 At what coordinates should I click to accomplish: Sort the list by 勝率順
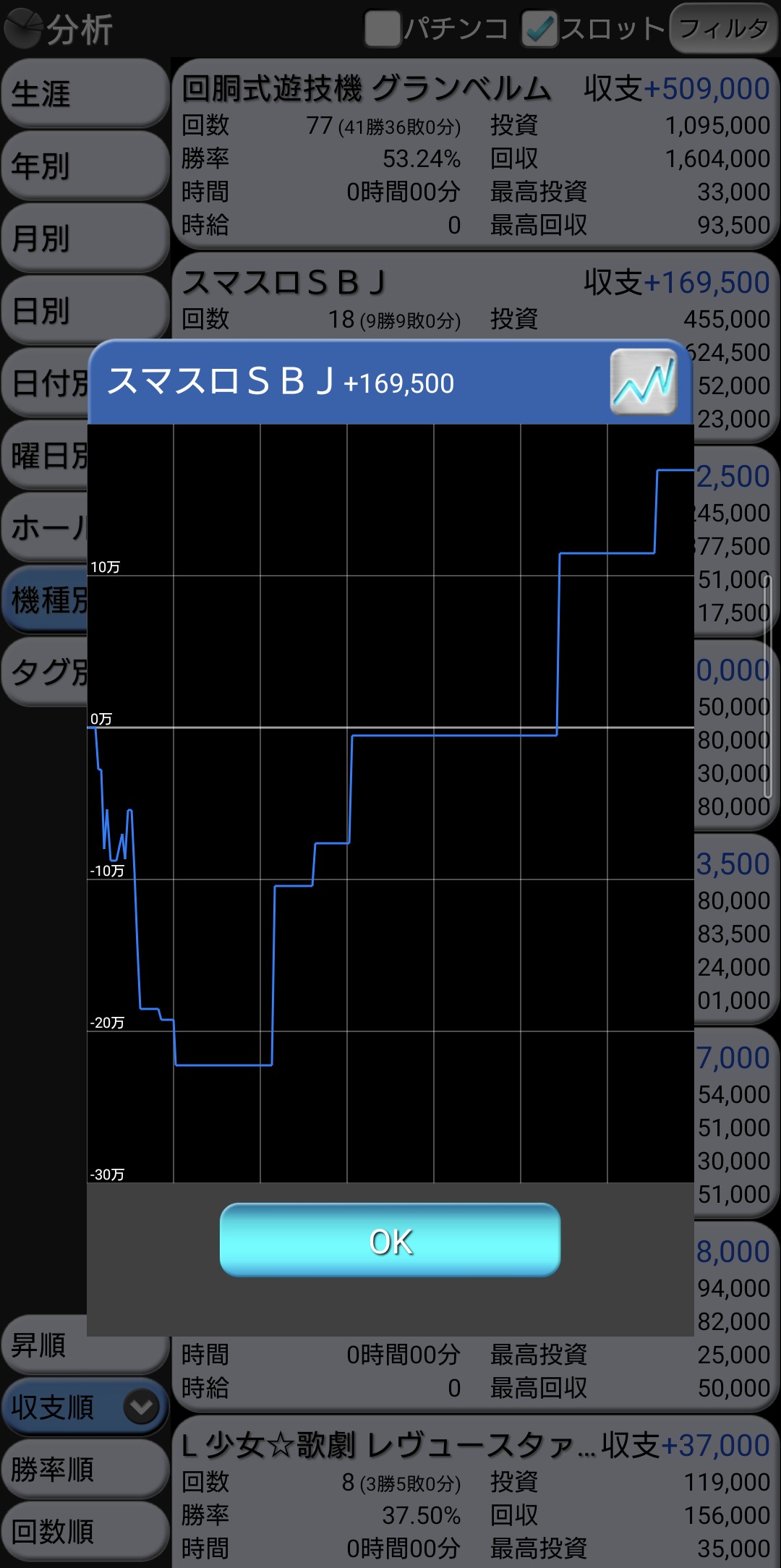tap(85, 1469)
